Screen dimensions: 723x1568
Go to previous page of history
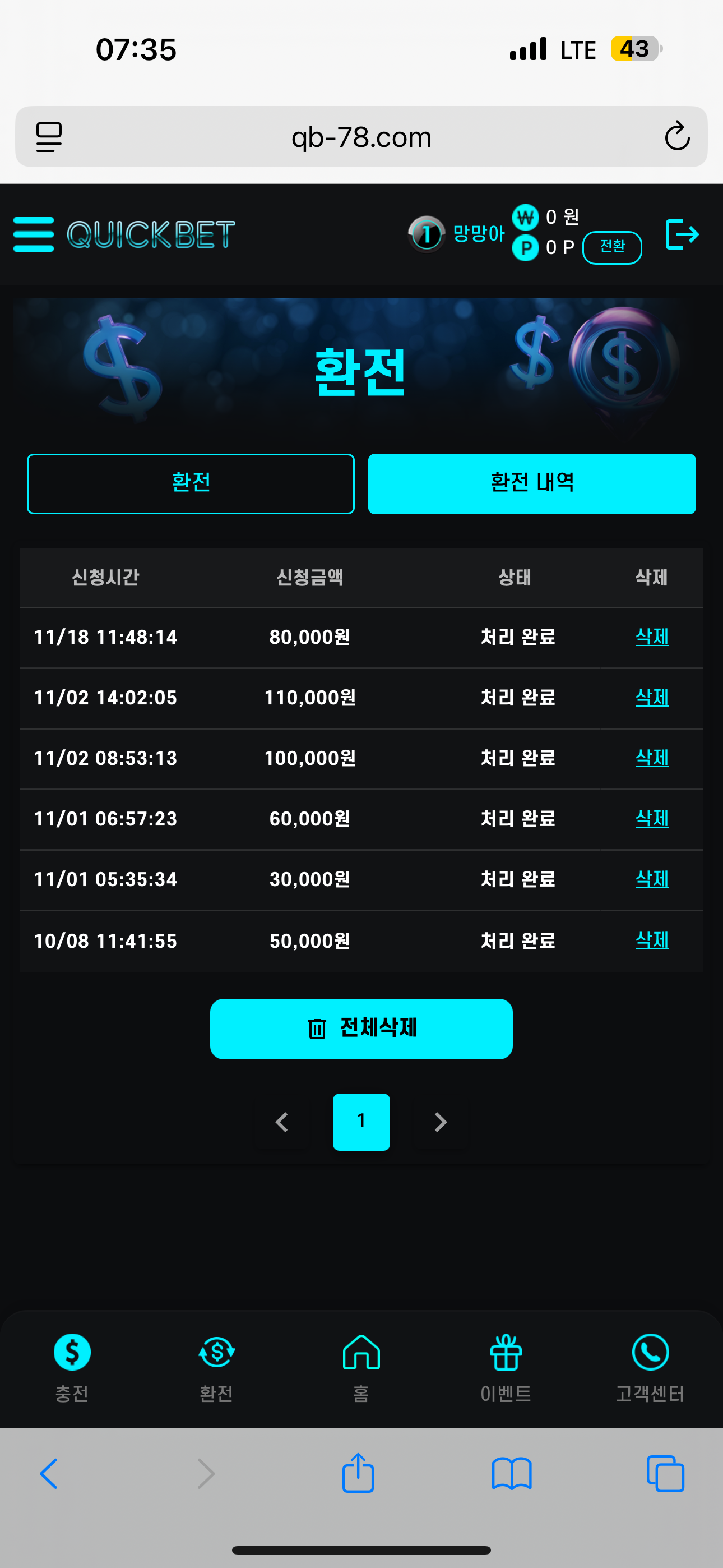pos(282,1122)
